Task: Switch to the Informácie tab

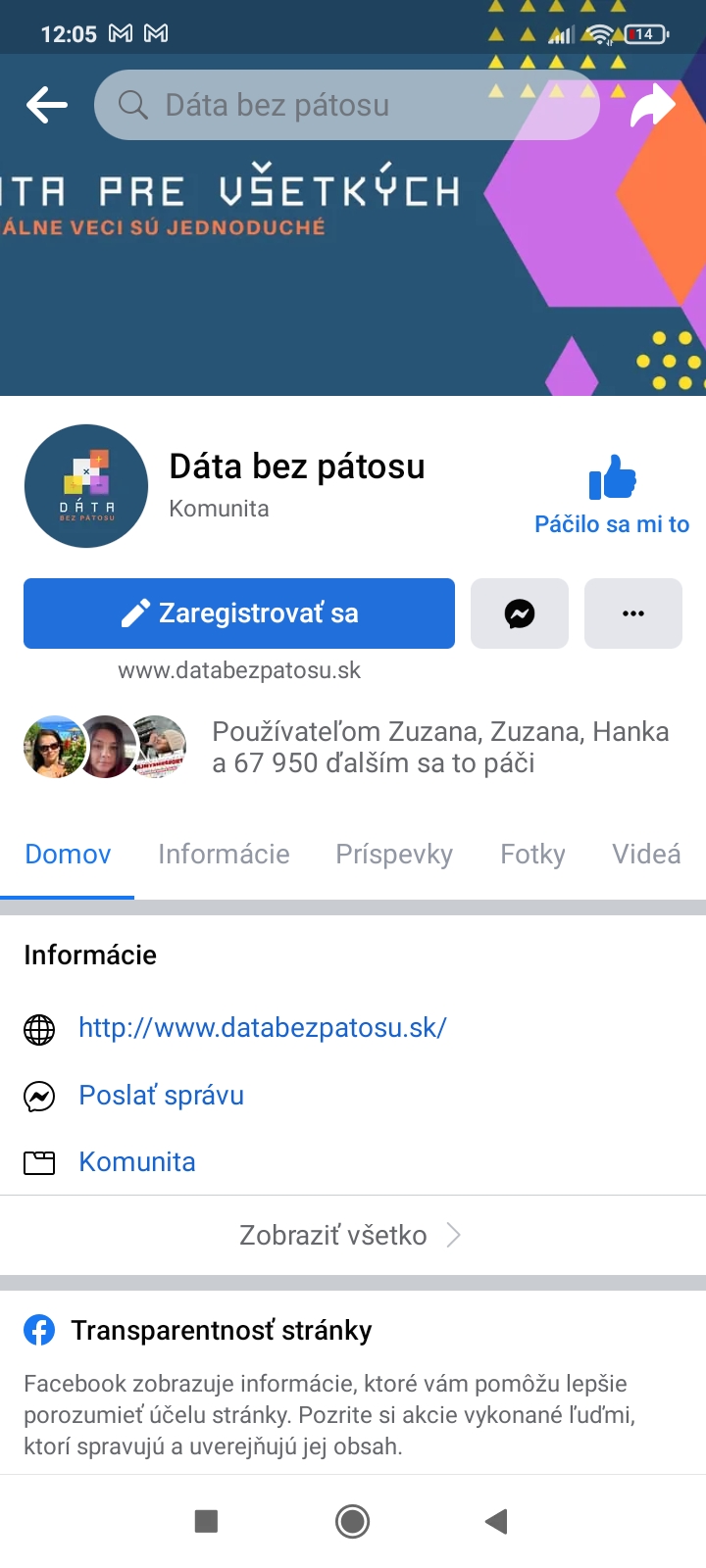Action: 224,855
